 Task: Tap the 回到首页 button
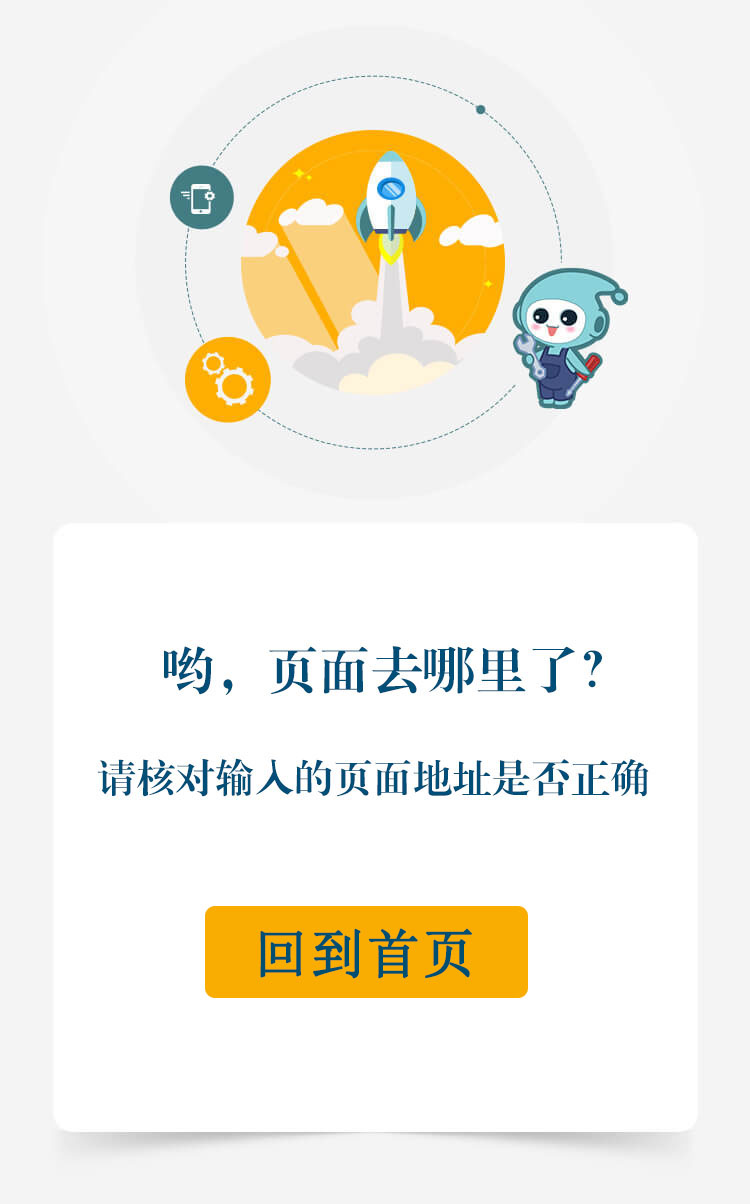point(366,952)
